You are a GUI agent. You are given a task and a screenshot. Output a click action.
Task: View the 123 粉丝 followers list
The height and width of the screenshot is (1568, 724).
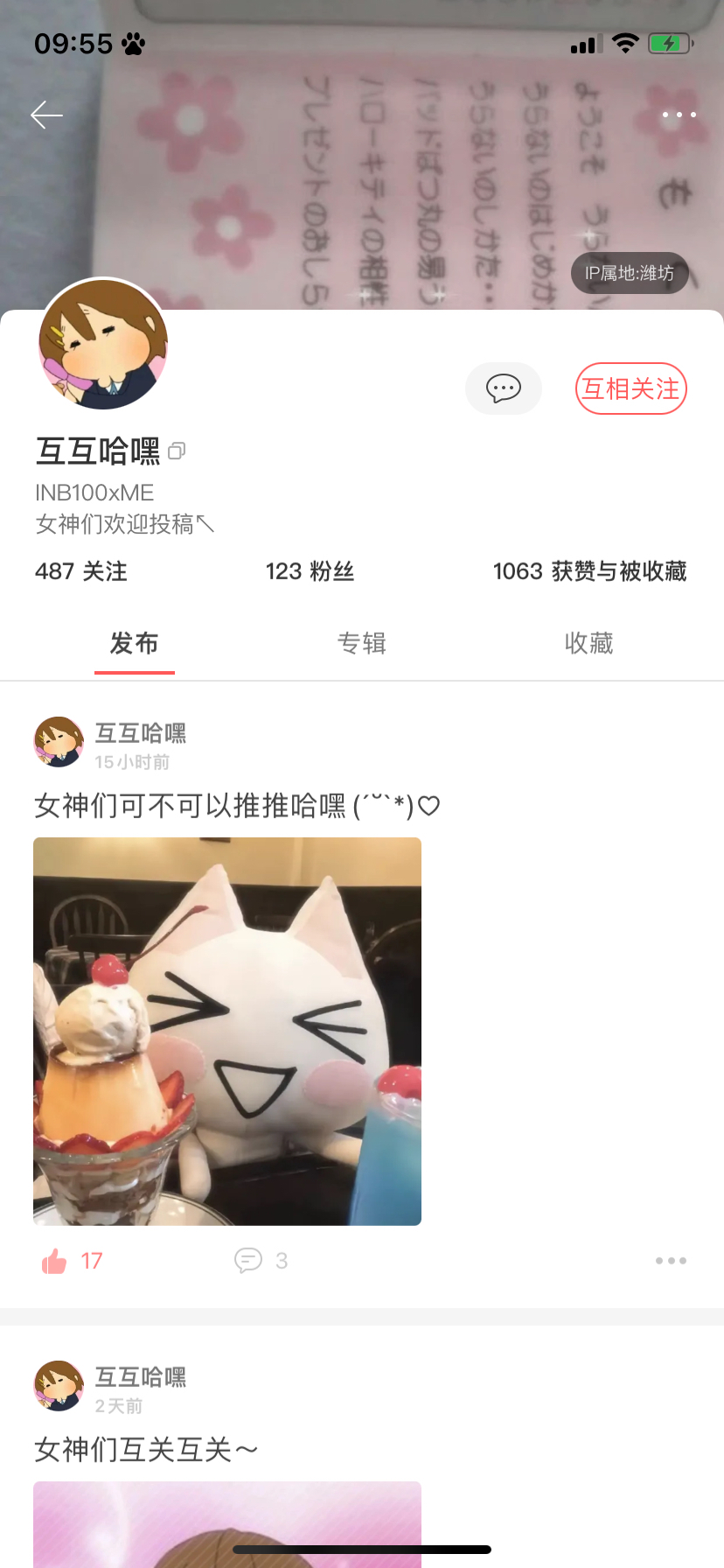(310, 571)
